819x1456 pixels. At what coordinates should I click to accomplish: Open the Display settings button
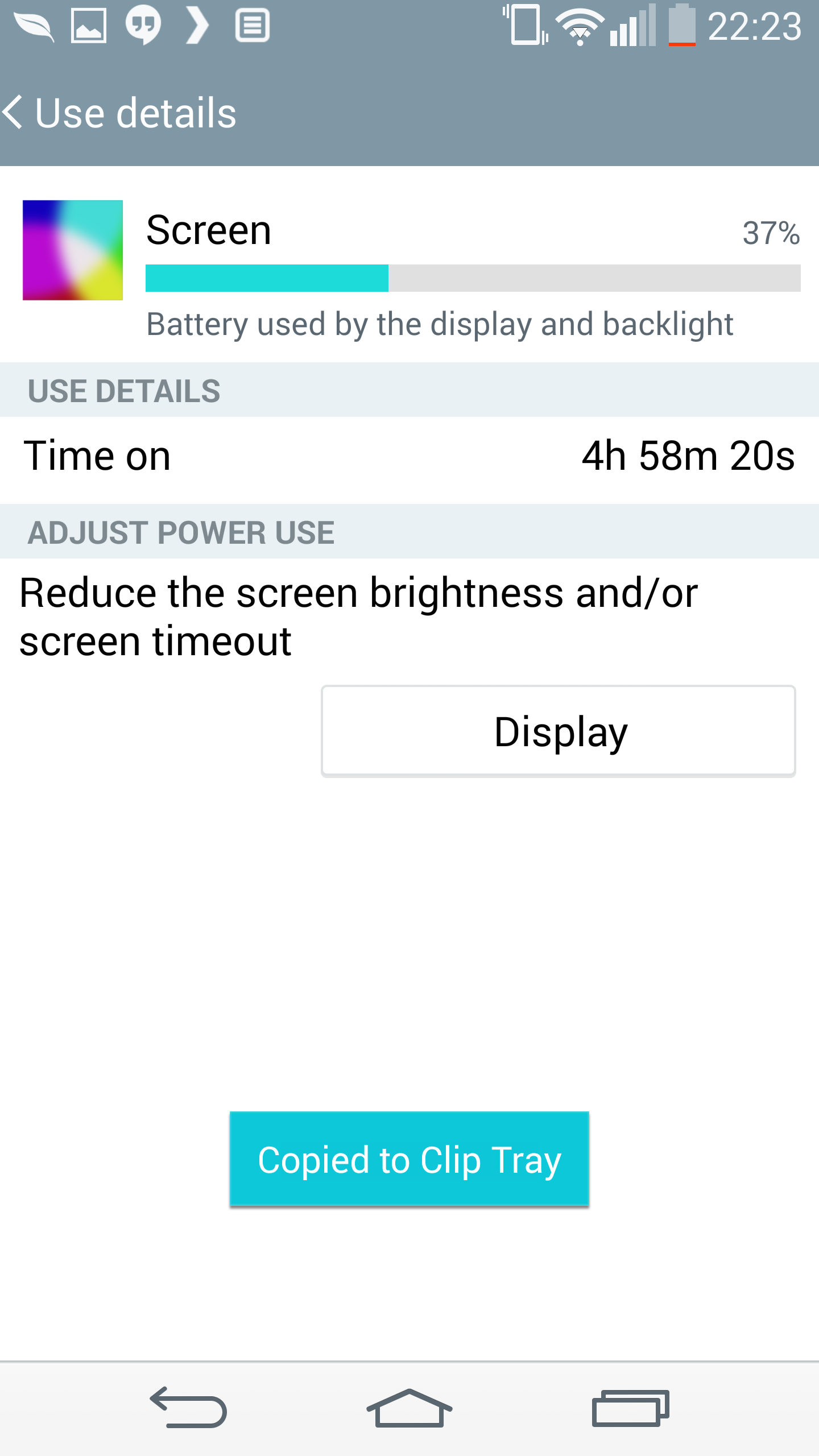(558, 731)
